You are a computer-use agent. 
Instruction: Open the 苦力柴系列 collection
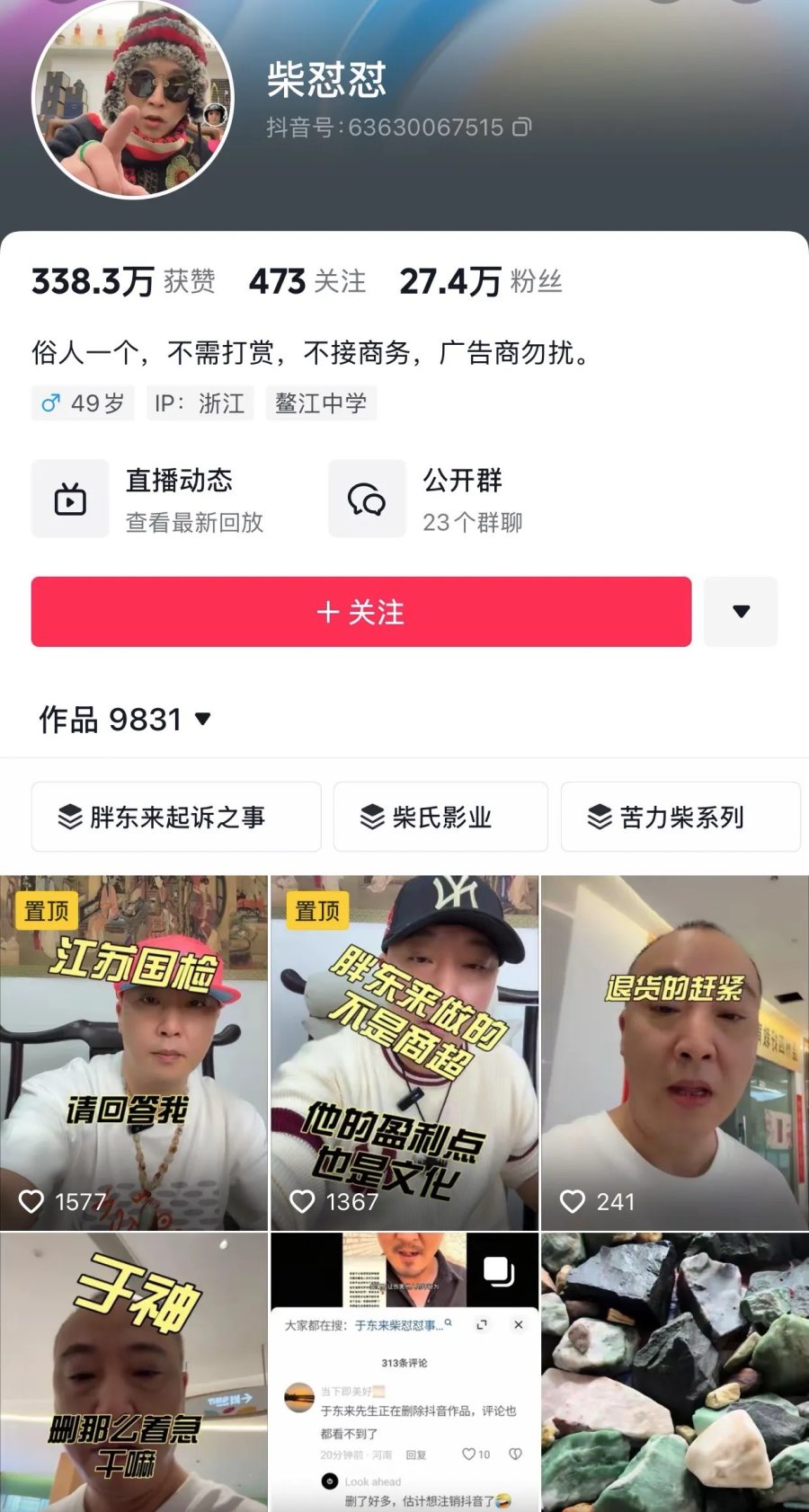pos(680,817)
